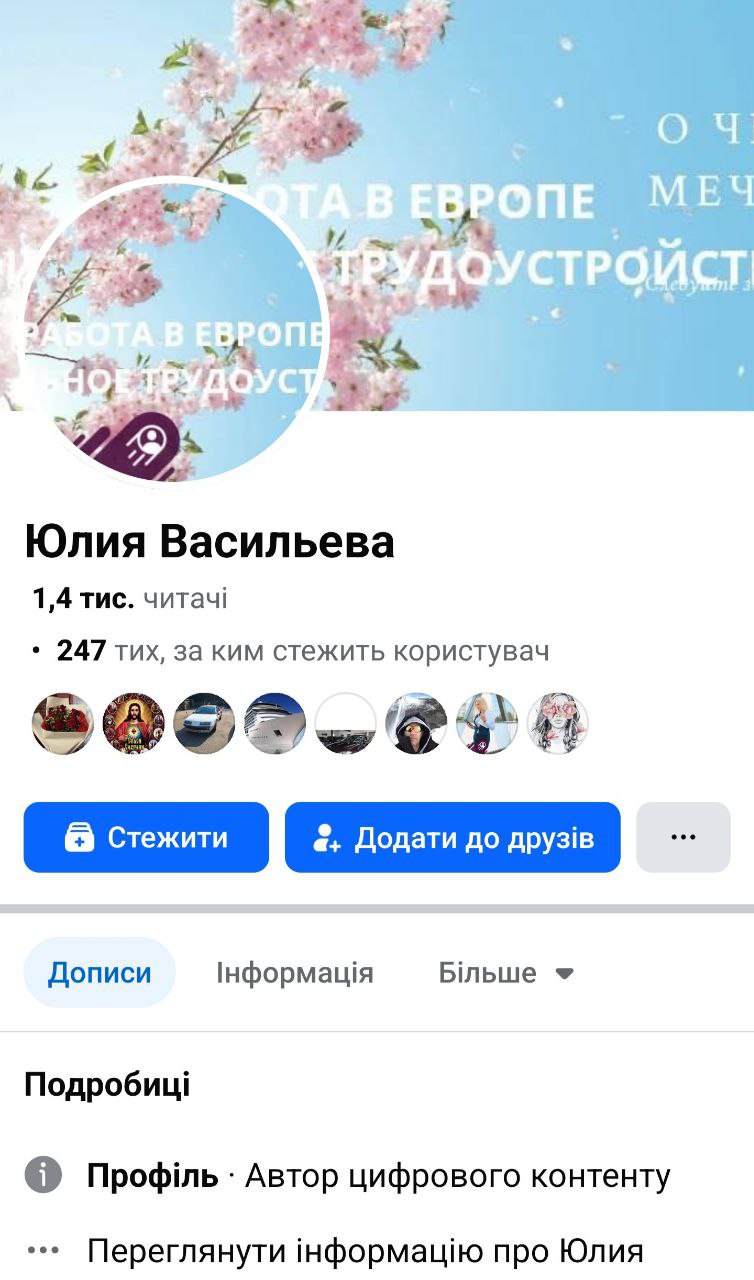754x1280 pixels.
Task: Expand the Більше dropdown
Action: pos(506,972)
